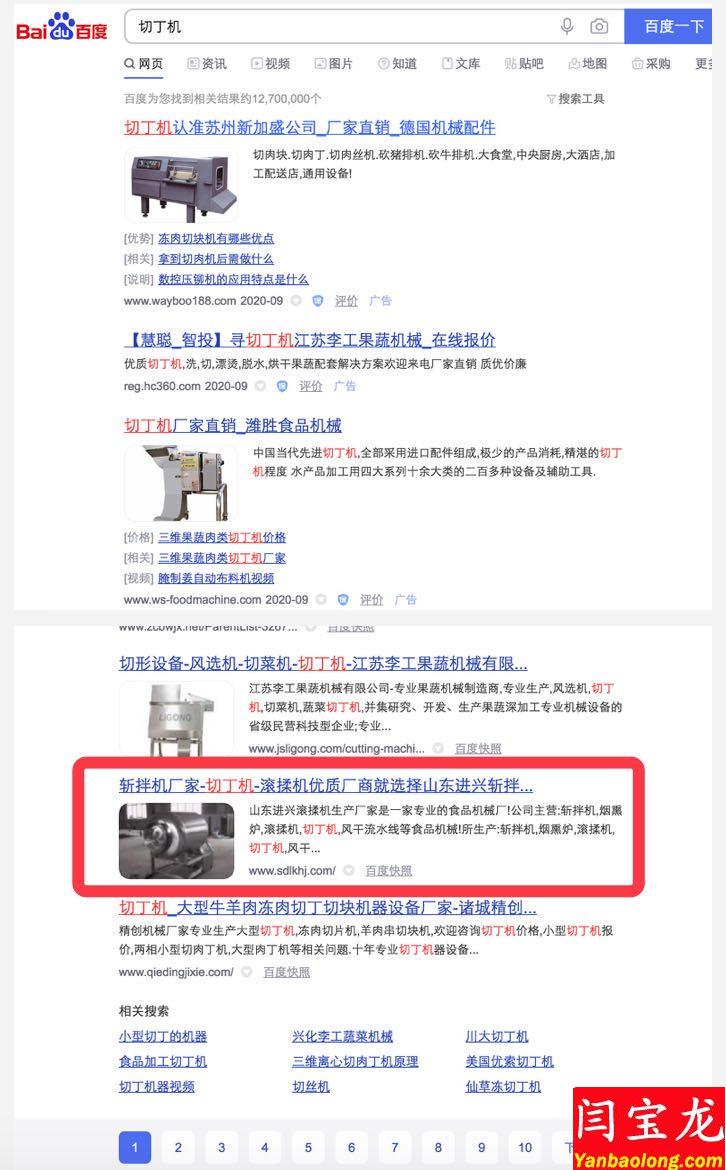Viewport: 726px width, 1170px height.
Task: Open image search via the camera icon
Action: point(599,26)
